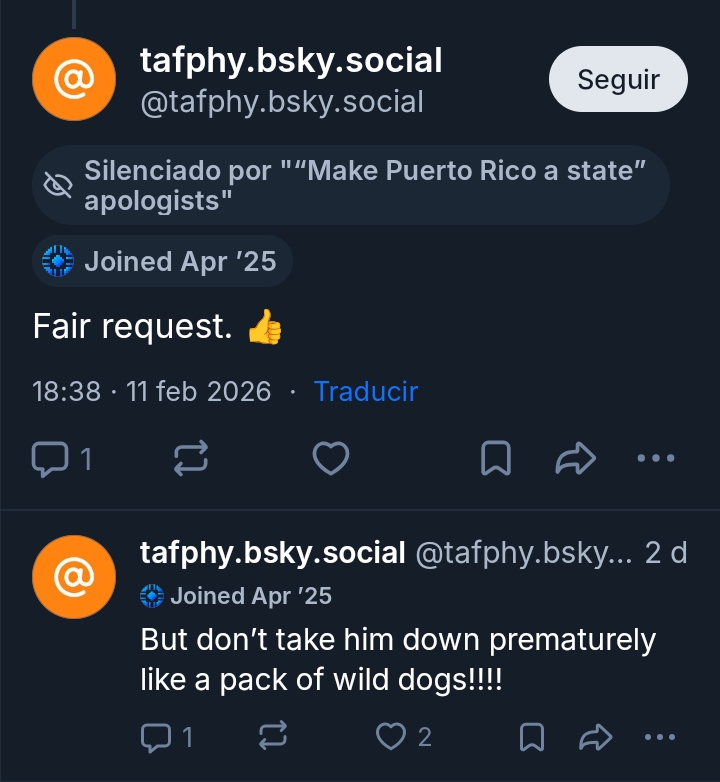Reply to the 'Fair request' post

(x=60, y=459)
